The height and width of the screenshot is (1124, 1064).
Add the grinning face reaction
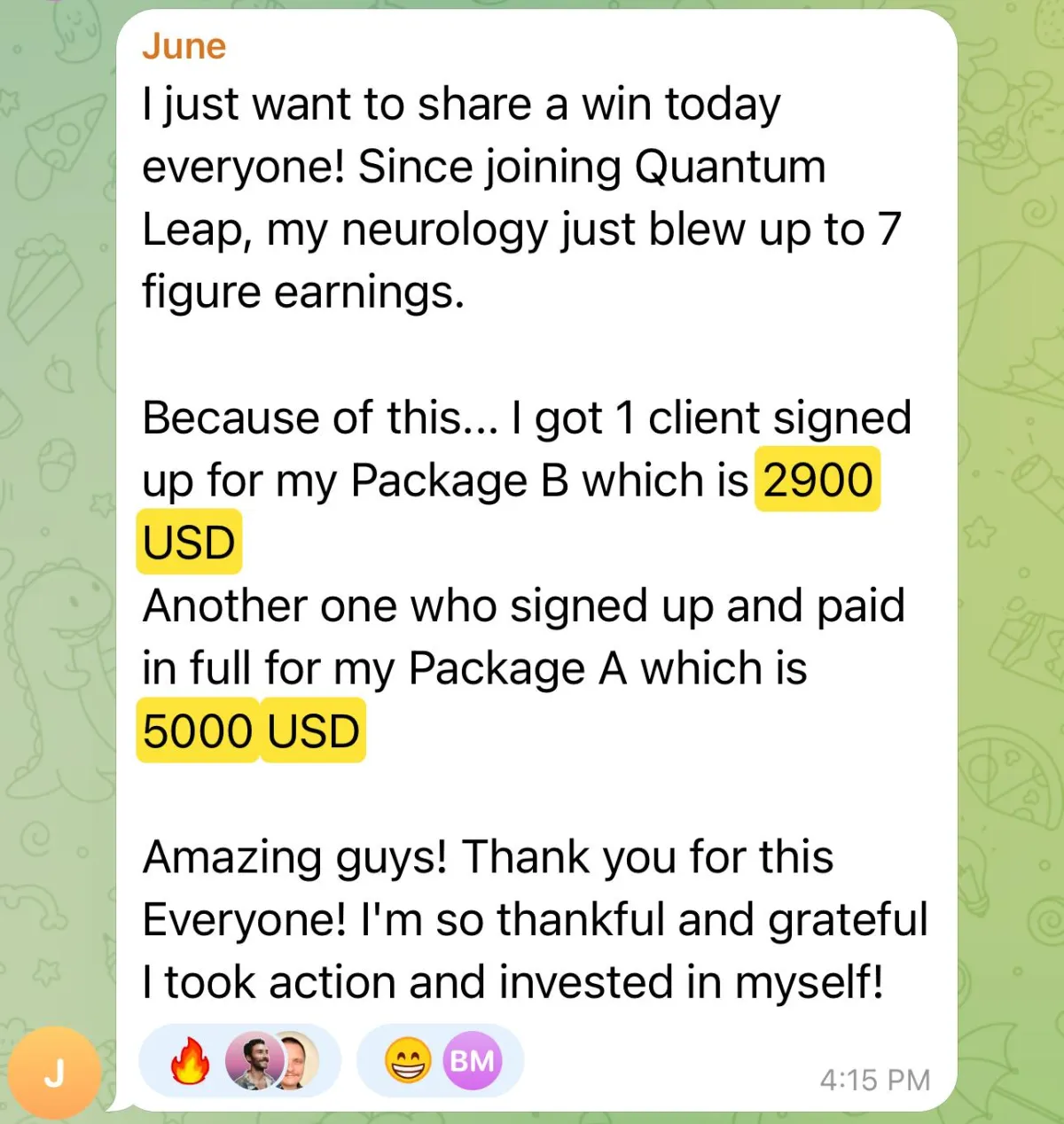(x=407, y=1061)
